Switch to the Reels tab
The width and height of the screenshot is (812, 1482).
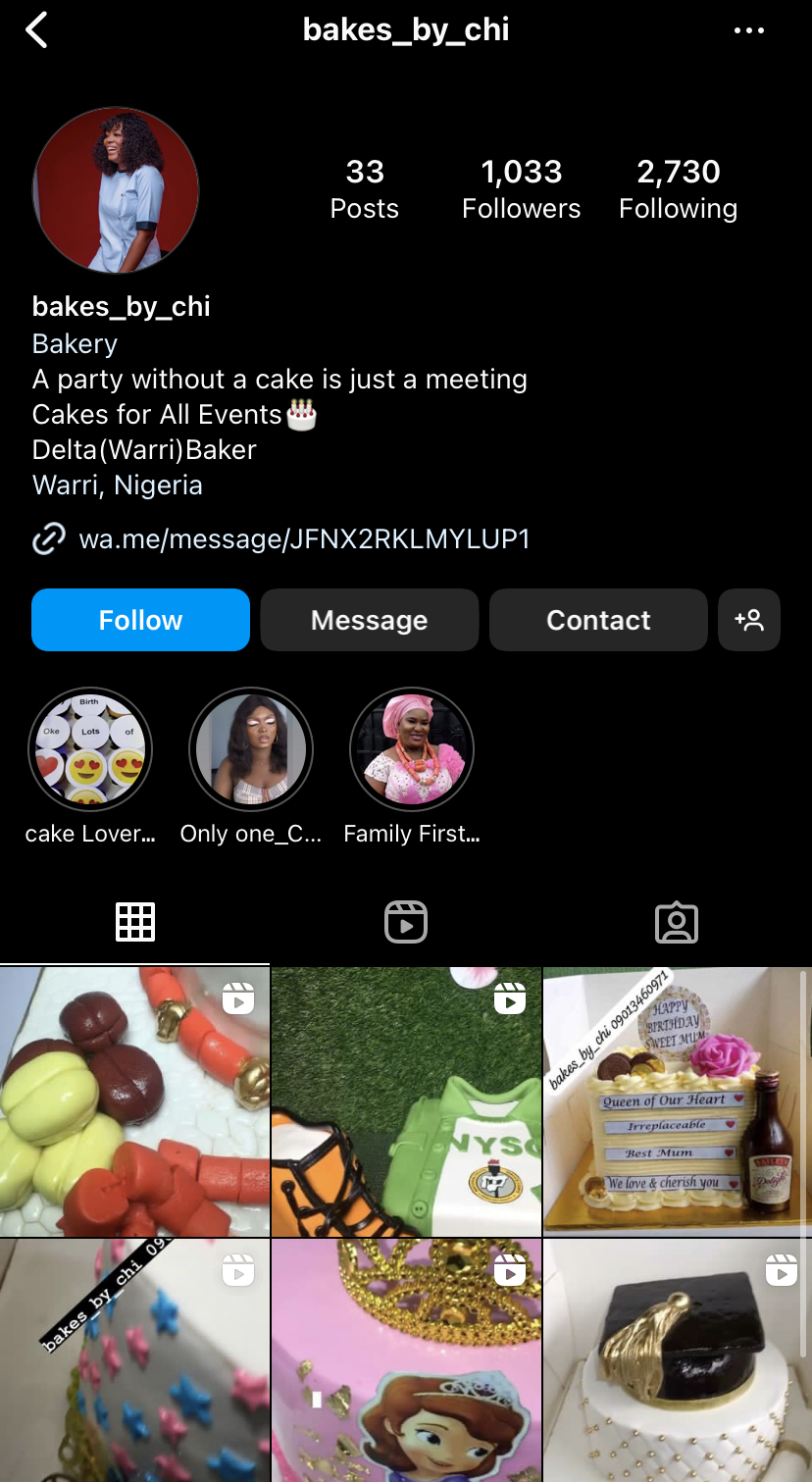[x=406, y=922]
